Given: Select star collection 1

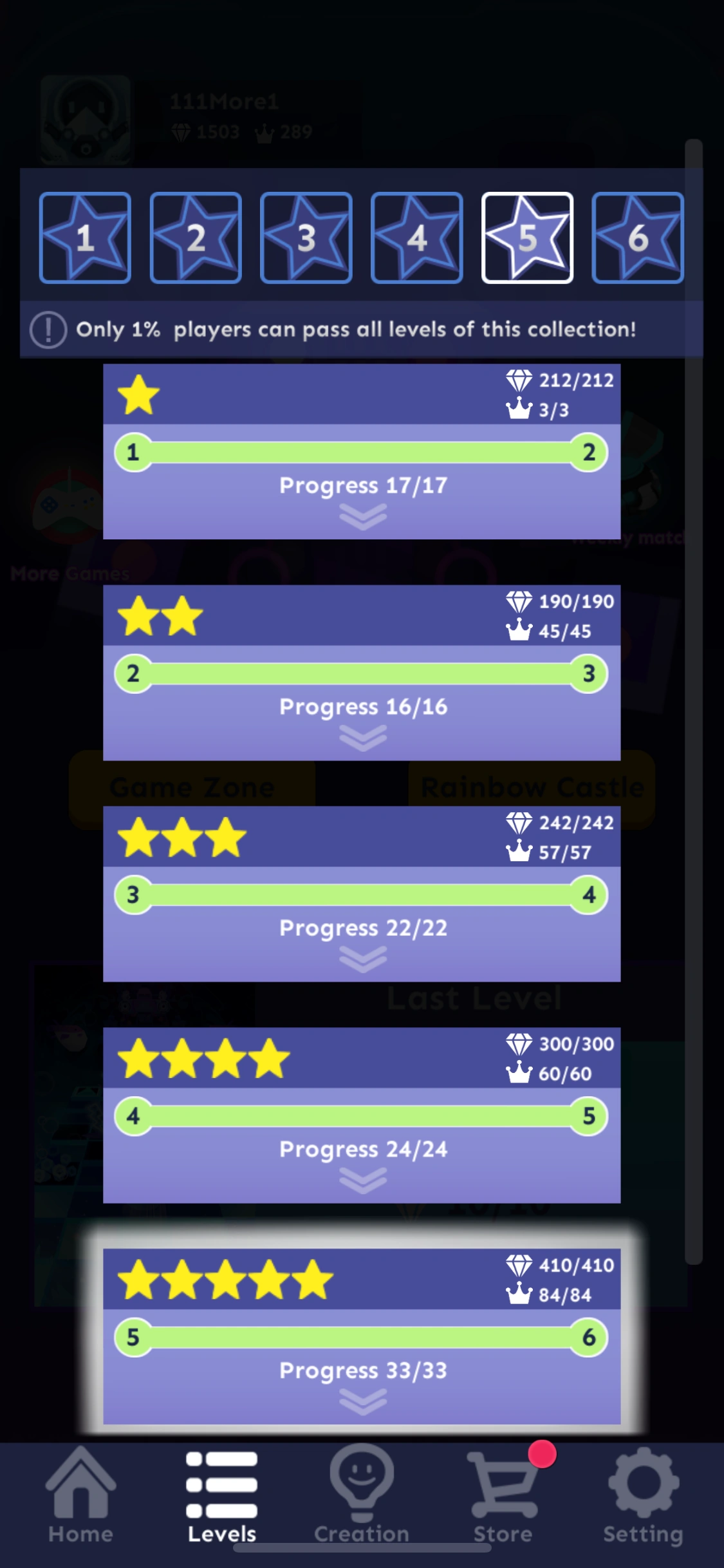Looking at the screenshot, I should 85,238.
